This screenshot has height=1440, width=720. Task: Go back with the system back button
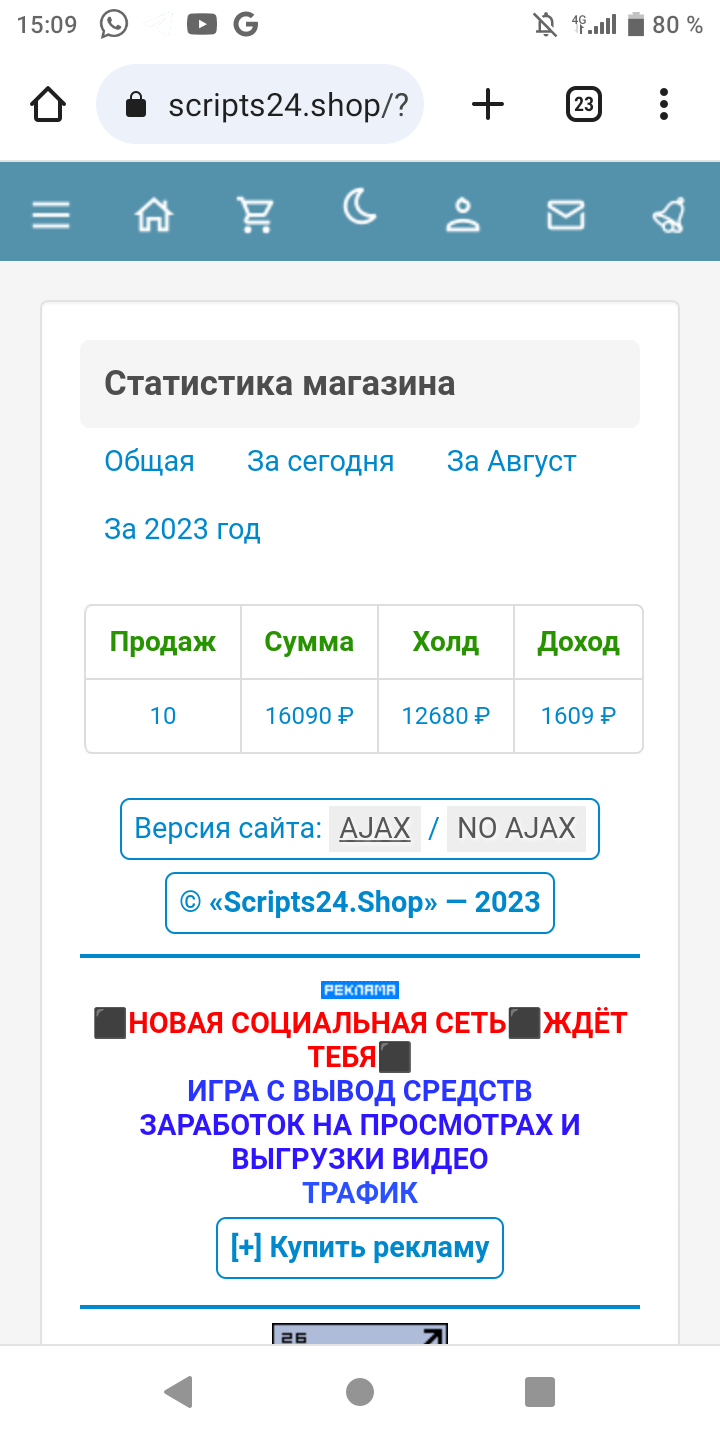[178, 1392]
